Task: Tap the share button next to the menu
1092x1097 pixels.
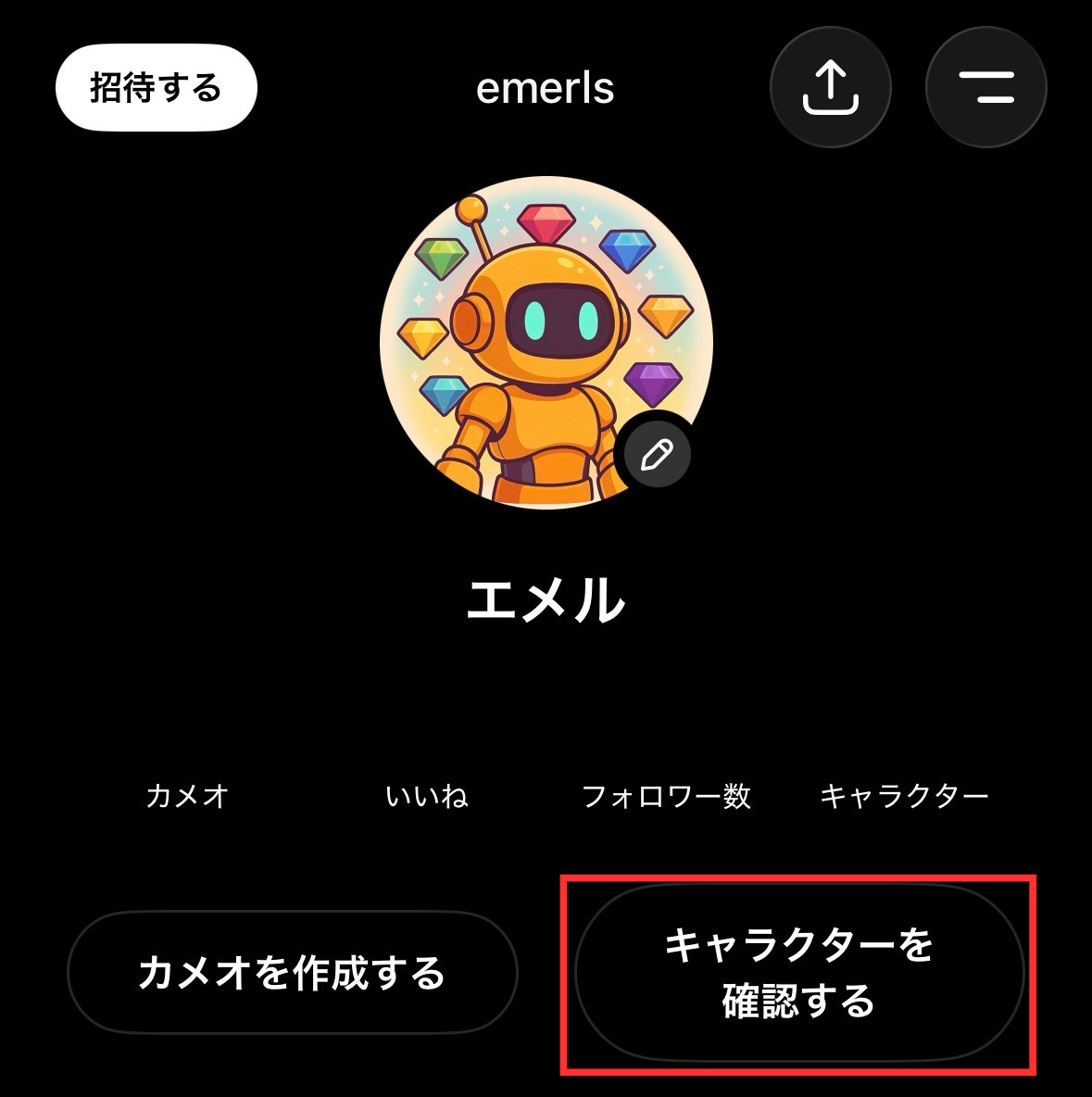Action: tap(831, 85)
